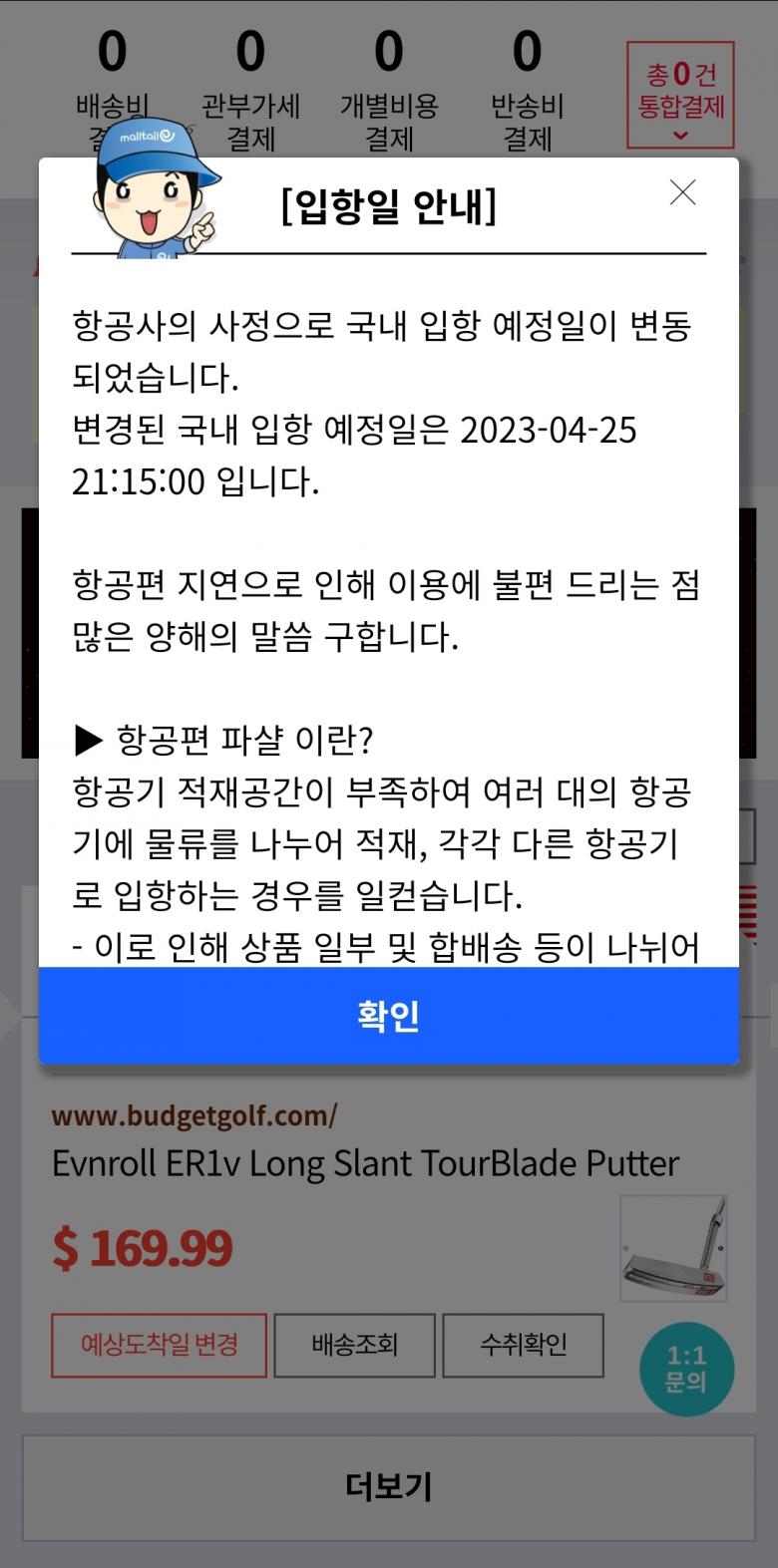Open the www.budgetgolf.com link
Image resolution: width=778 pixels, height=1568 pixels.
click(x=194, y=1115)
